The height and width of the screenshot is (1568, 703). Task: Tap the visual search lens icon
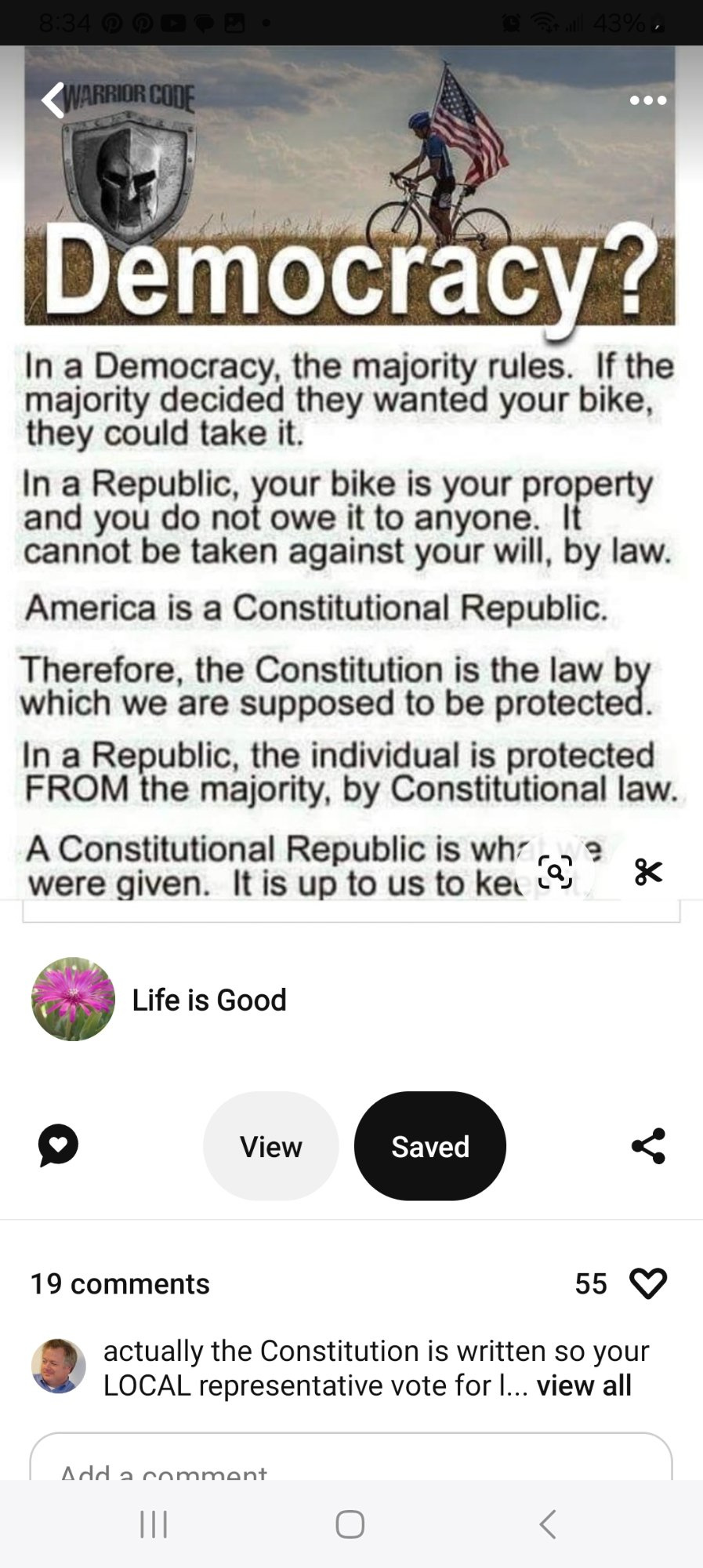point(556,872)
